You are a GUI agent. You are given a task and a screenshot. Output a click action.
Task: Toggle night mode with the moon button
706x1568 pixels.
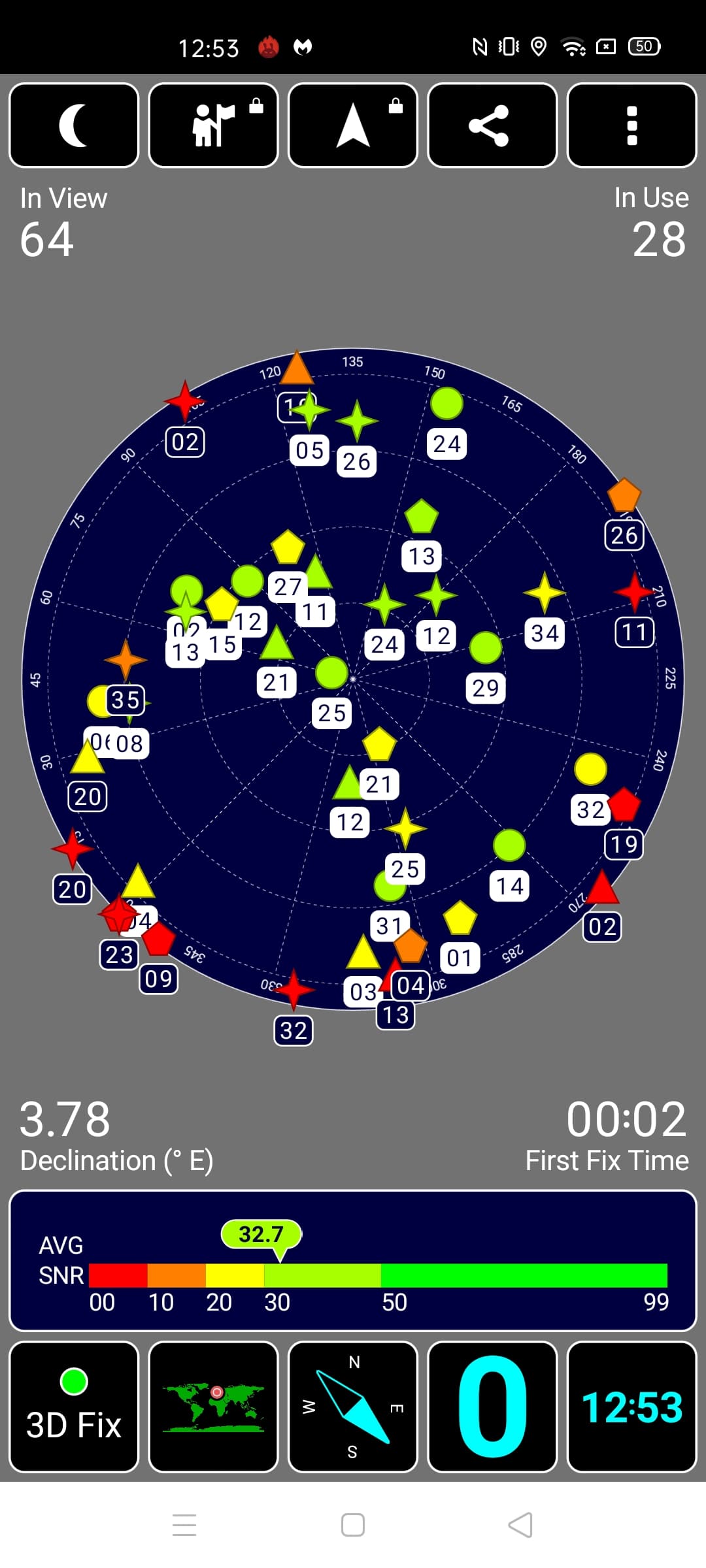pos(74,125)
